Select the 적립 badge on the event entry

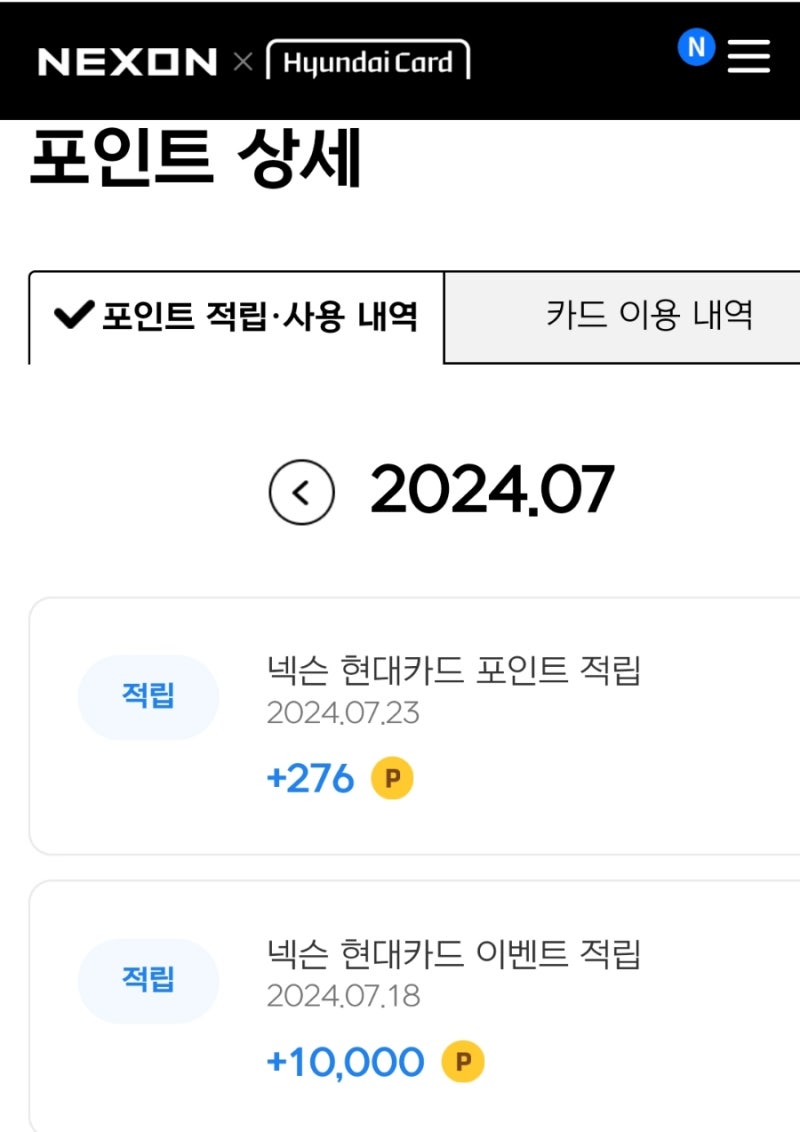click(x=148, y=981)
